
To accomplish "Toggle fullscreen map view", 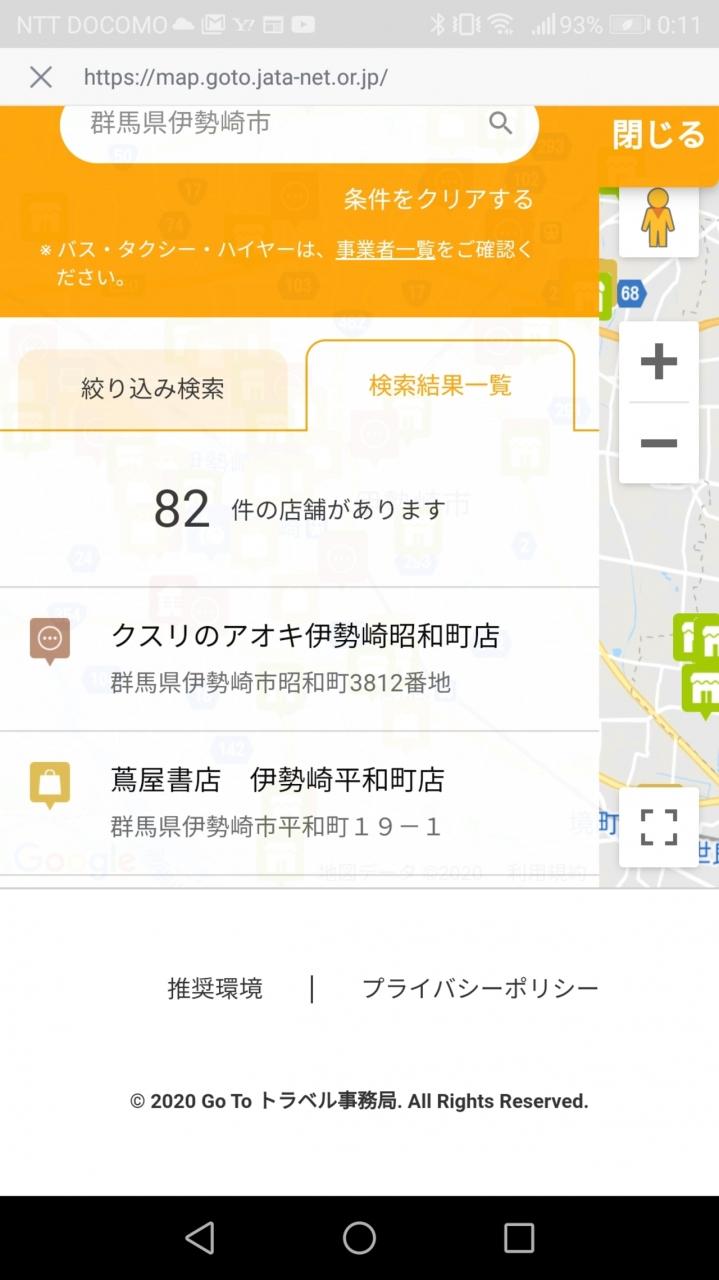I will click(x=658, y=827).
